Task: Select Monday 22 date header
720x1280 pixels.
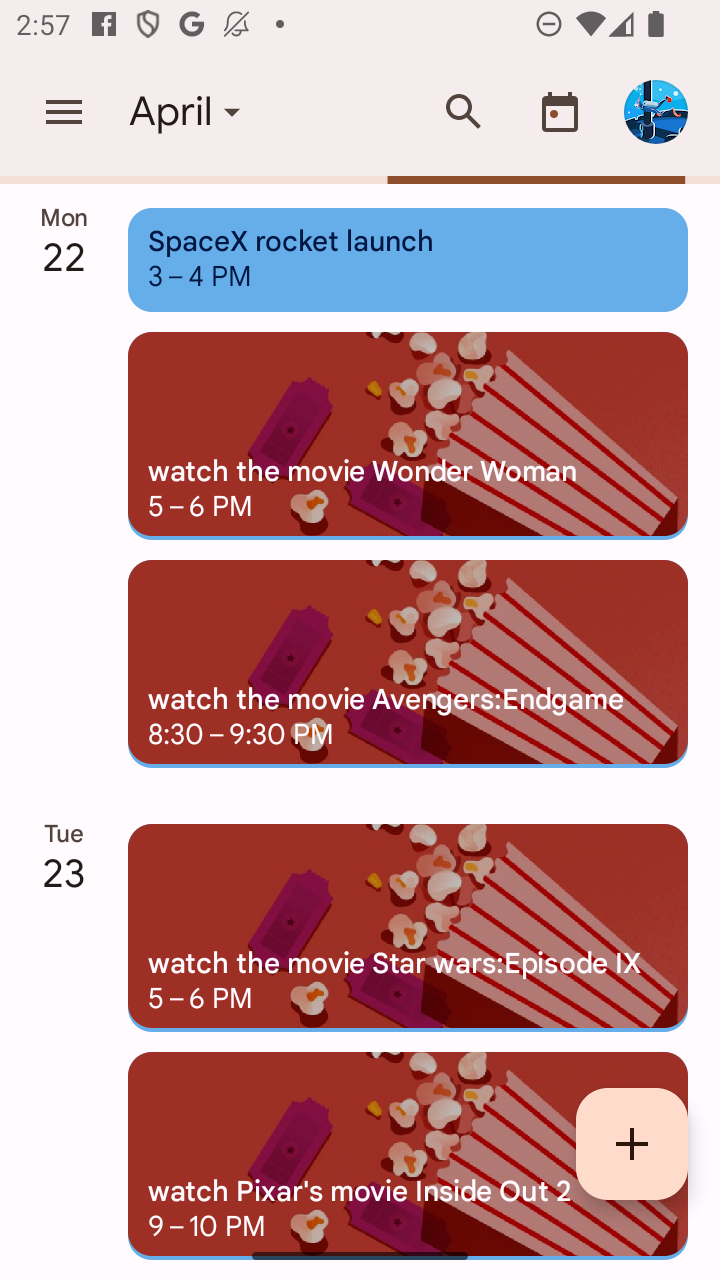Action: [64, 242]
